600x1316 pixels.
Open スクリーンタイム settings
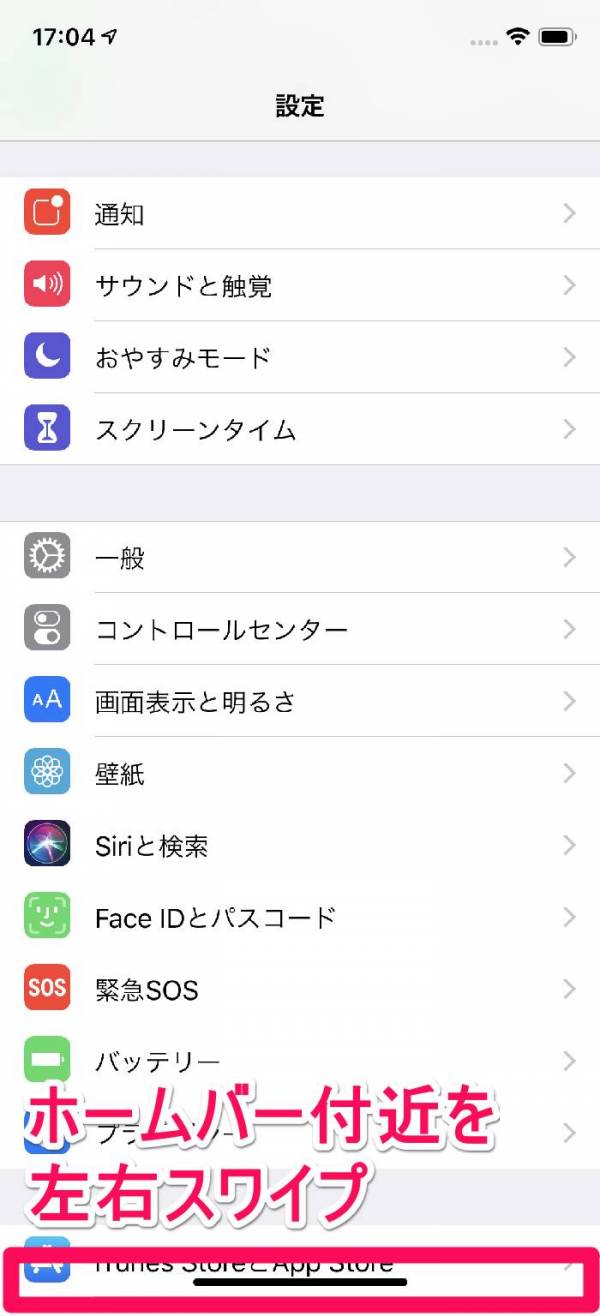coord(300,430)
